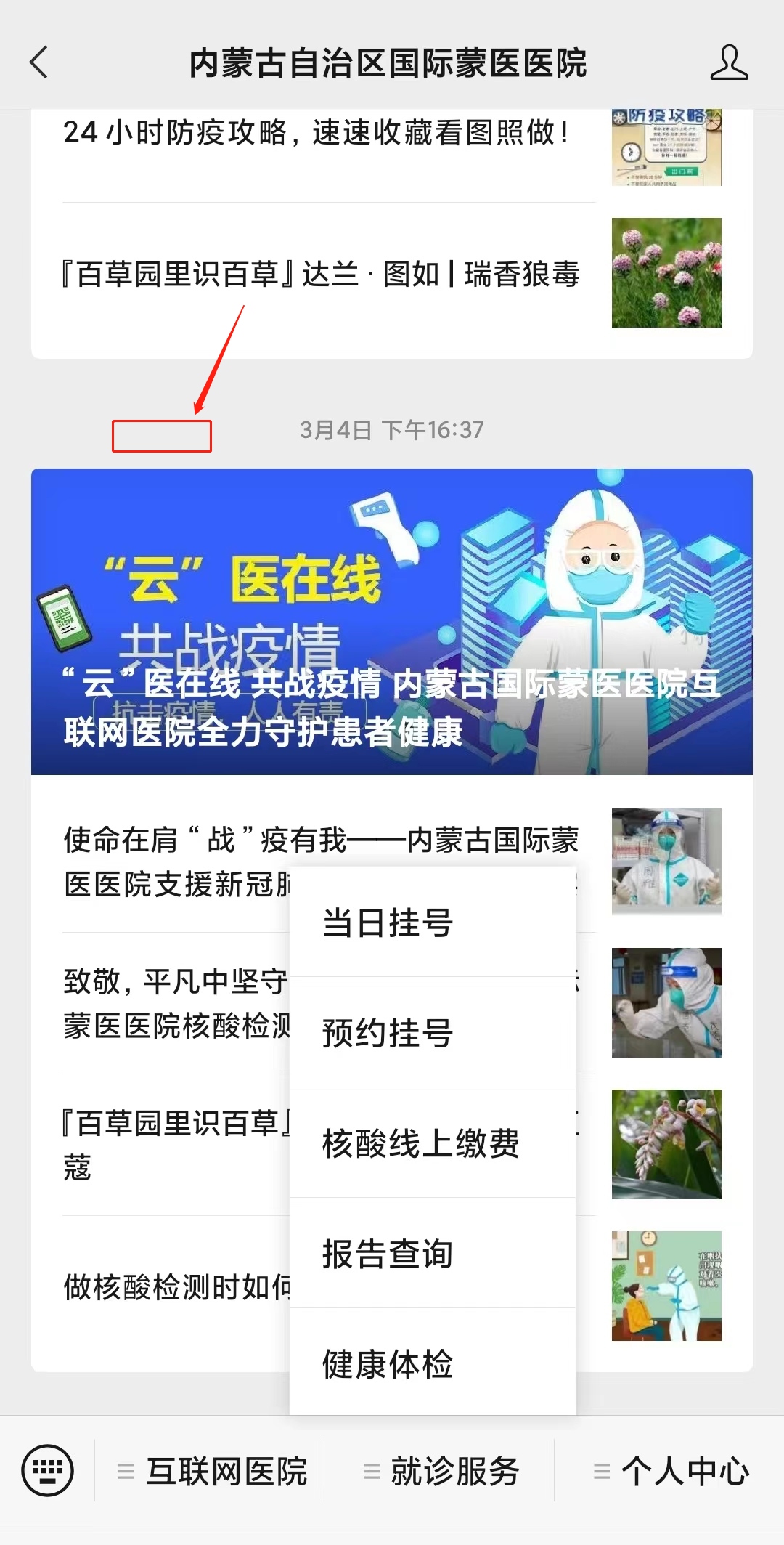Collapse the 就诊服务 menu
The image size is (784, 1545).
point(442,1472)
